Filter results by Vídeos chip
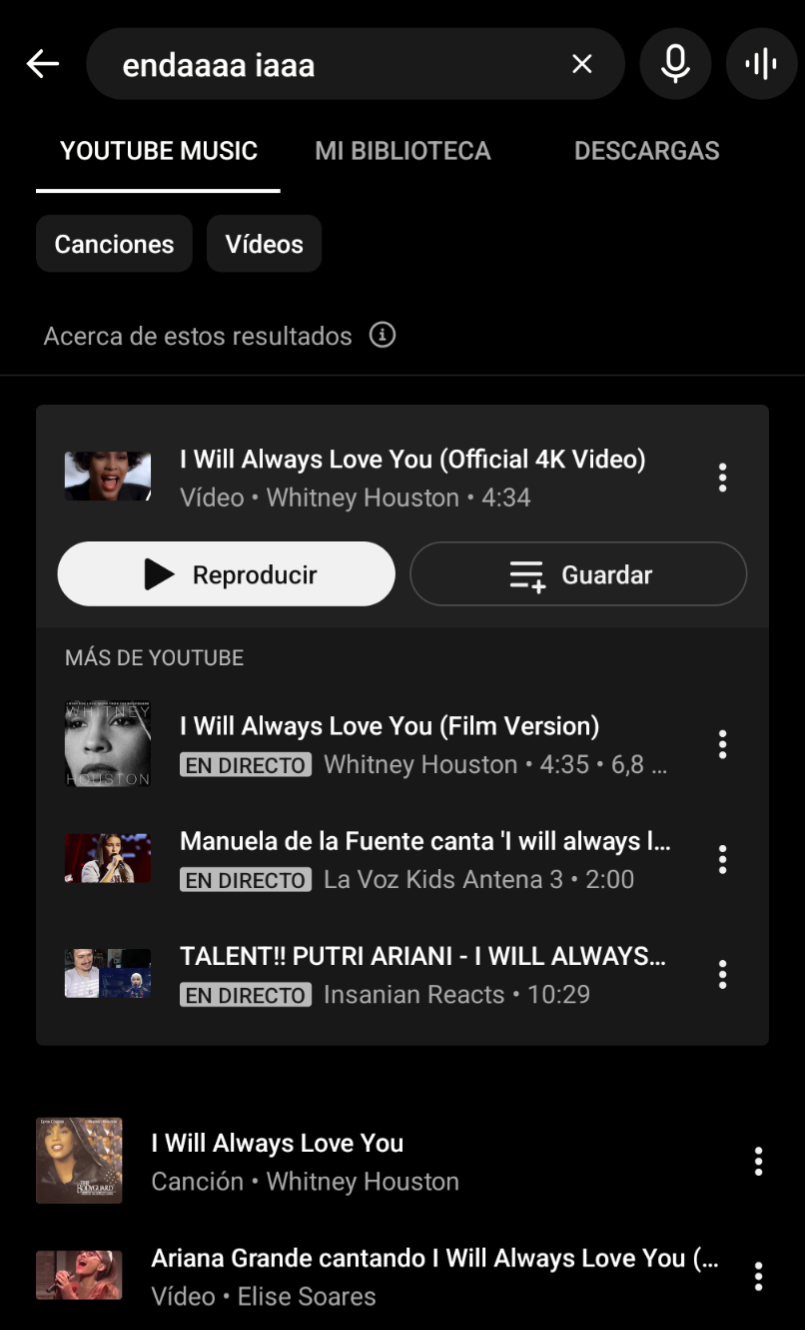This screenshot has width=805, height=1330. 264,244
